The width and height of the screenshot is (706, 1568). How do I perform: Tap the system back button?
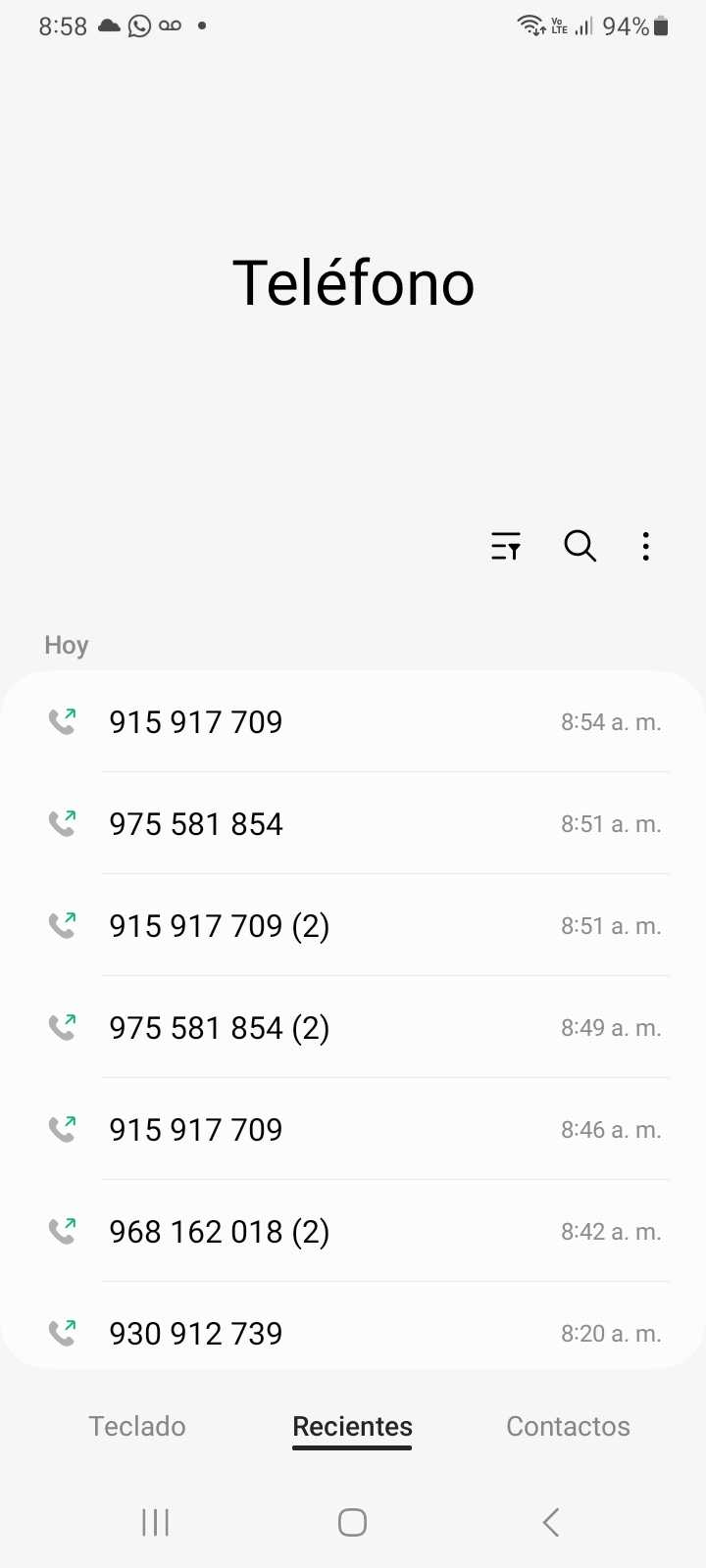(x=551, y=1522)
